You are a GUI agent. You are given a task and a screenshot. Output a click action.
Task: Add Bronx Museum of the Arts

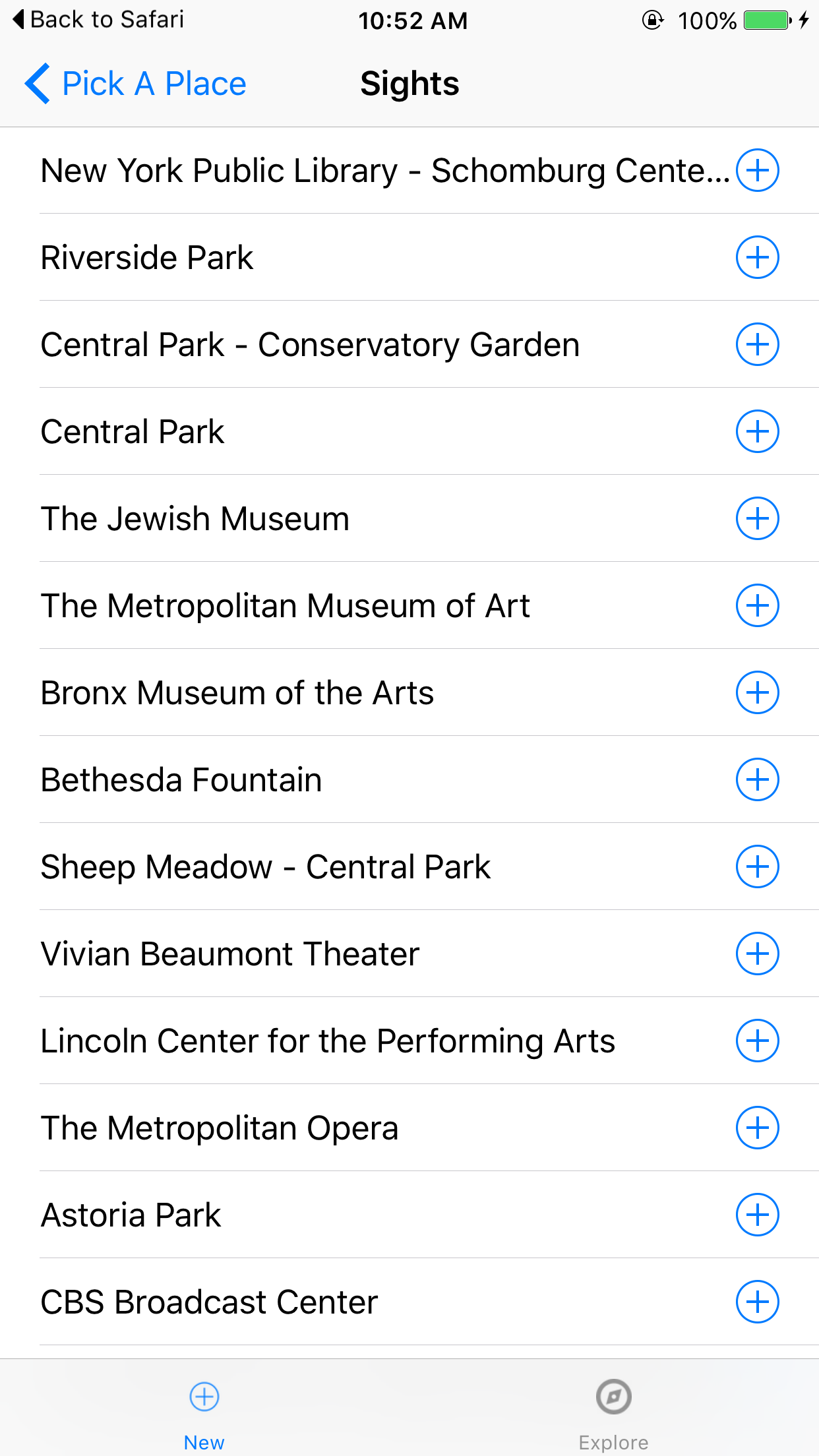757,692
